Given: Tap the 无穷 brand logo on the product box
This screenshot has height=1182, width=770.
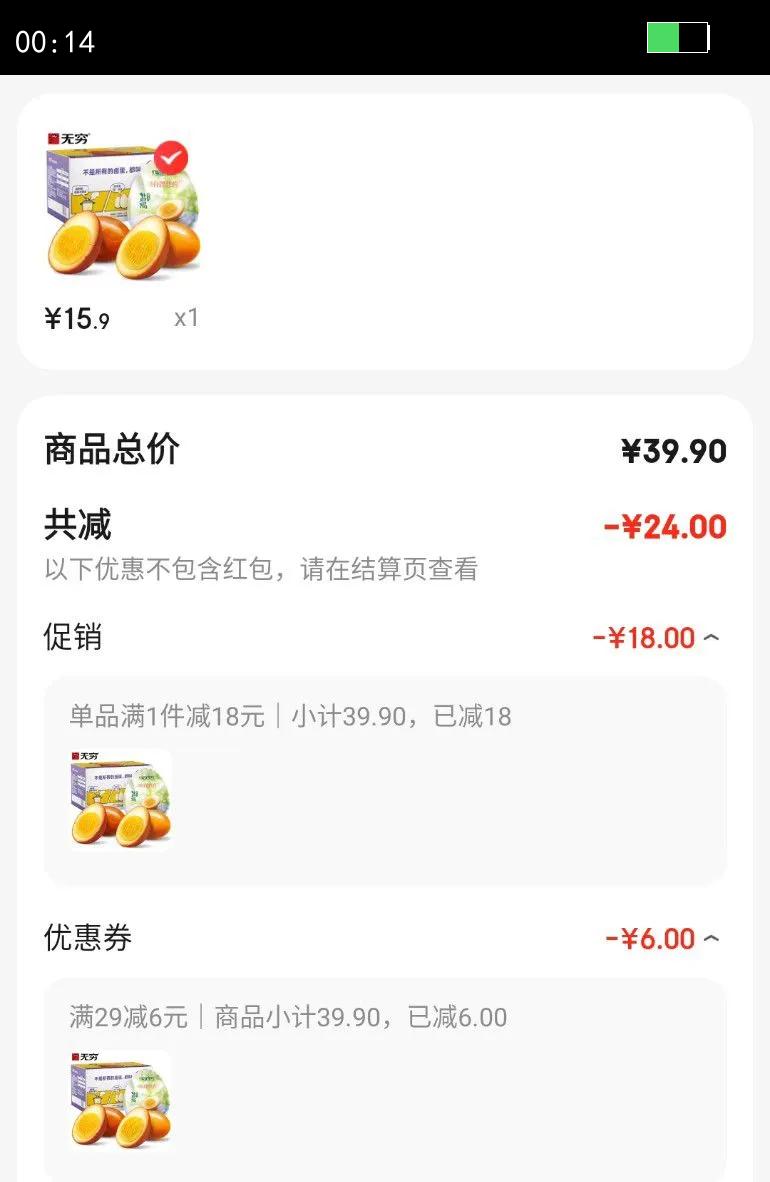Looking at the screenshot, I should [x=70, y=140].
